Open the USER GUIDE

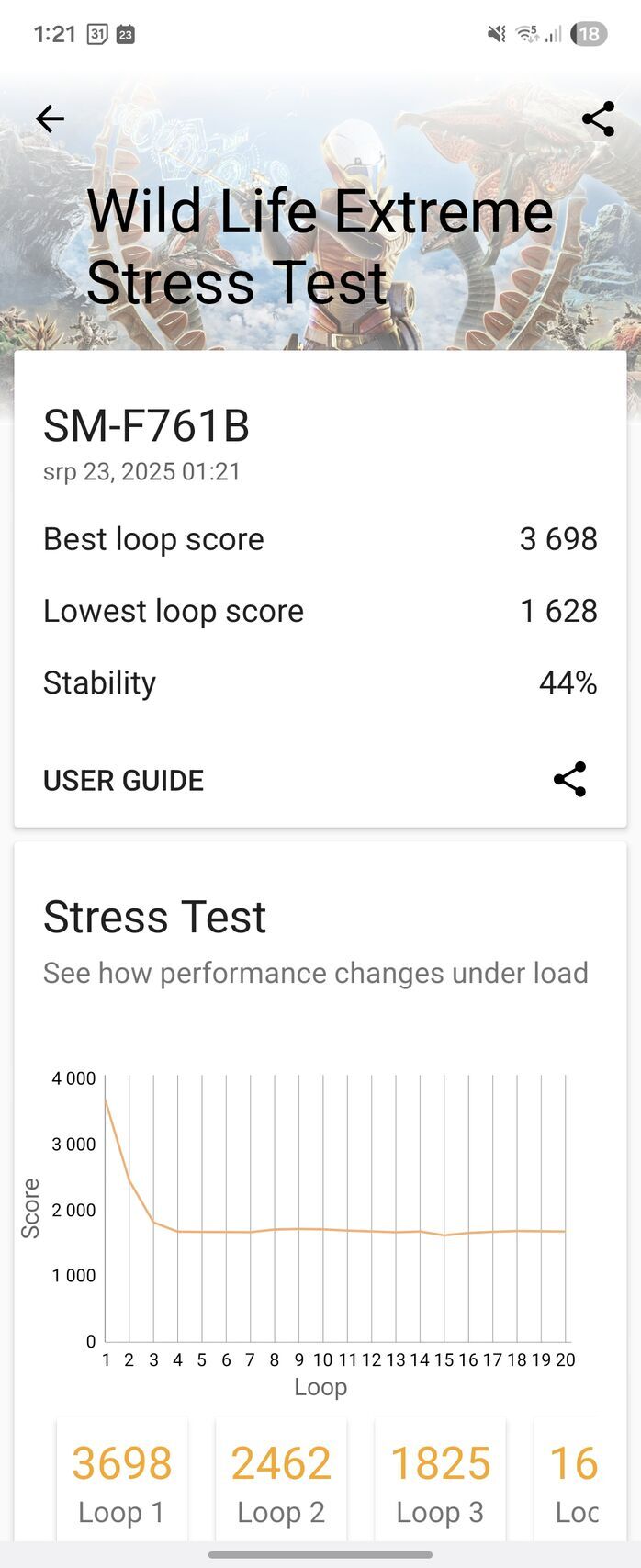(123, 781)
